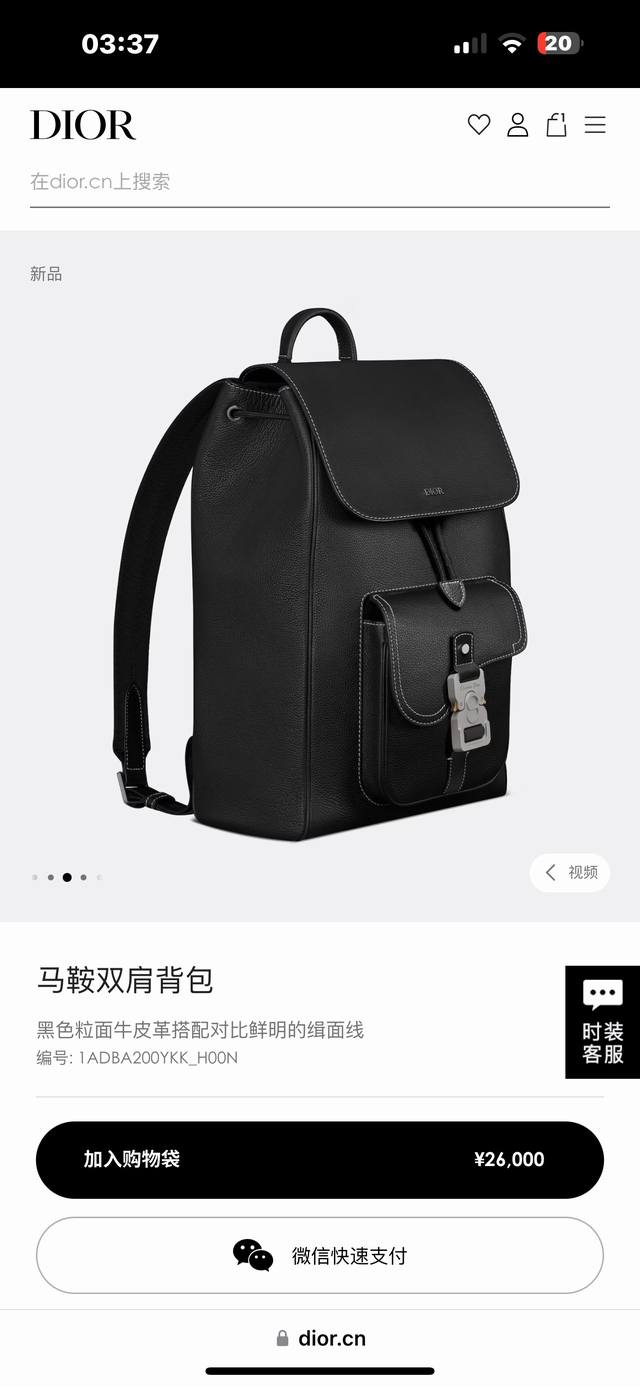This screenshot has height=1387, width=640.
Task: Pay with 微信快速支付 button
Action: [x=319, y=1255]
